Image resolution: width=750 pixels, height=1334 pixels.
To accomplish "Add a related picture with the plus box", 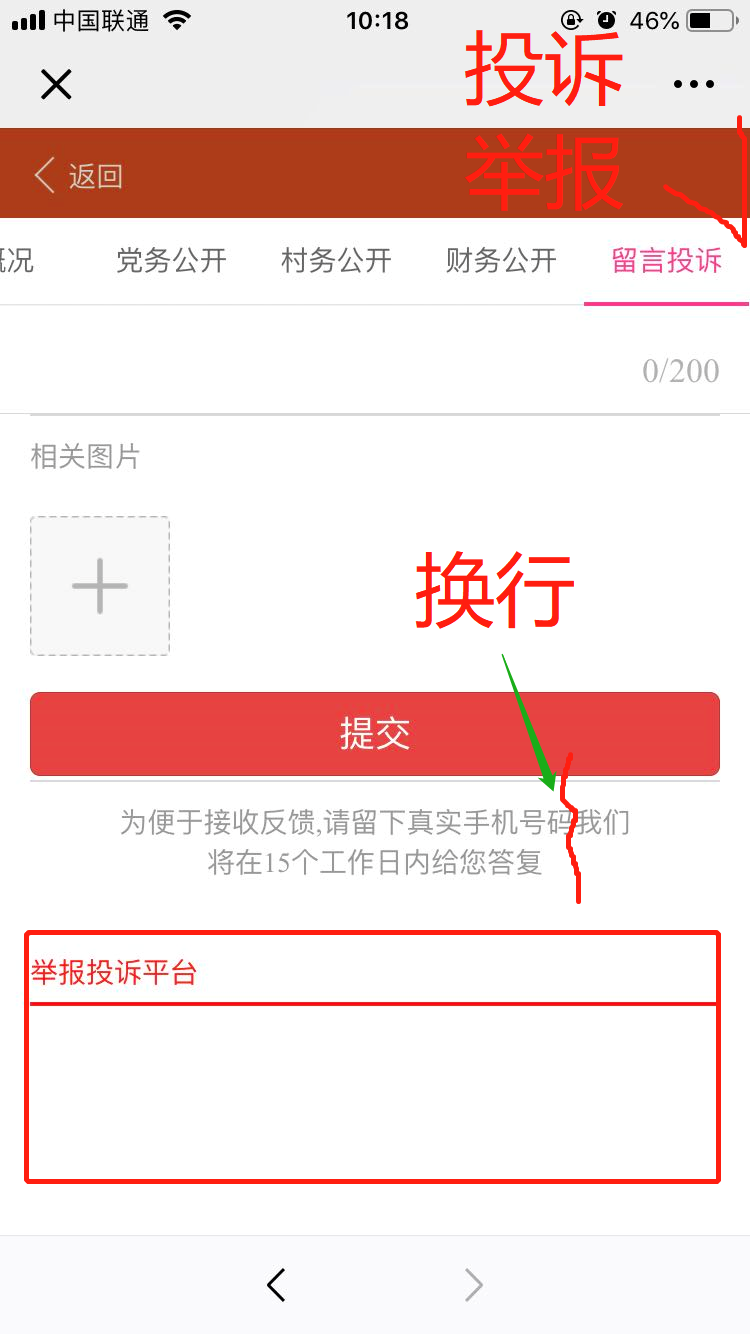I will click(x=100, y=586).
